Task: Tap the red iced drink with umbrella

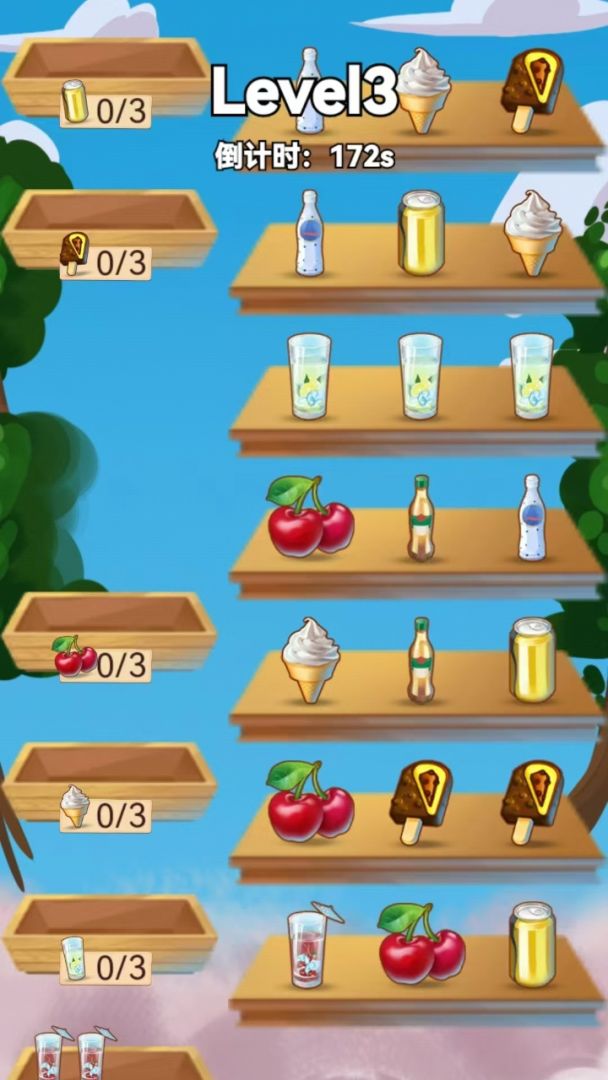Action: pyautogui.click(x=309, y=948)
